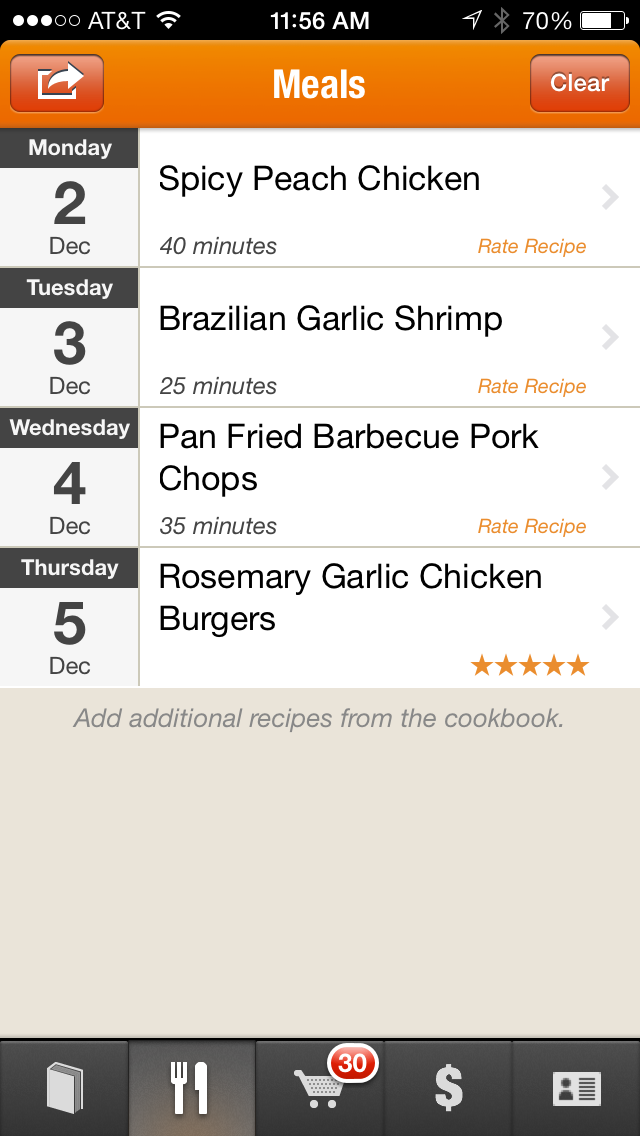Open the profile card tab
The height and width of the screenshot is (1136, 640).
coord(576,1088)
